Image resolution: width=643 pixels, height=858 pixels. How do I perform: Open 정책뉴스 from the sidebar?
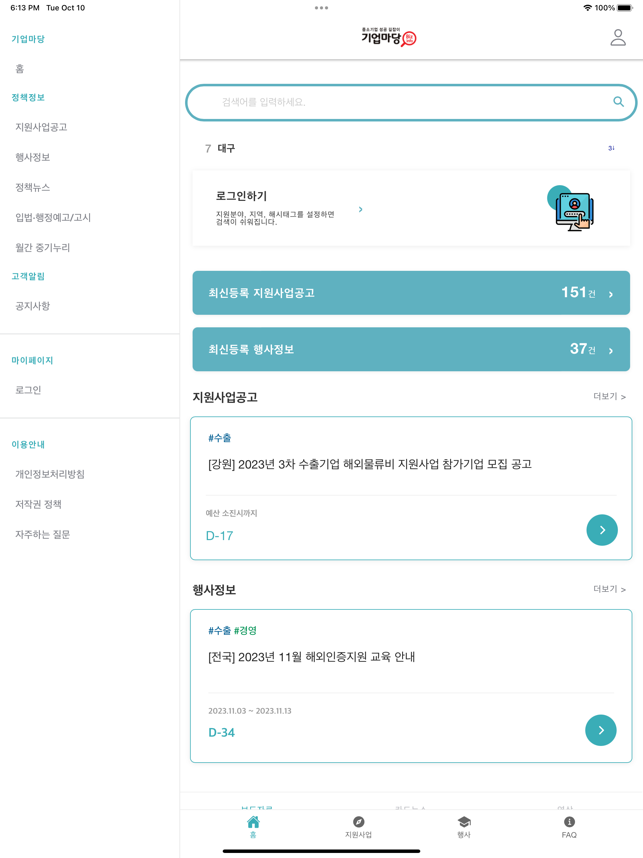click(x=32, y=187)
